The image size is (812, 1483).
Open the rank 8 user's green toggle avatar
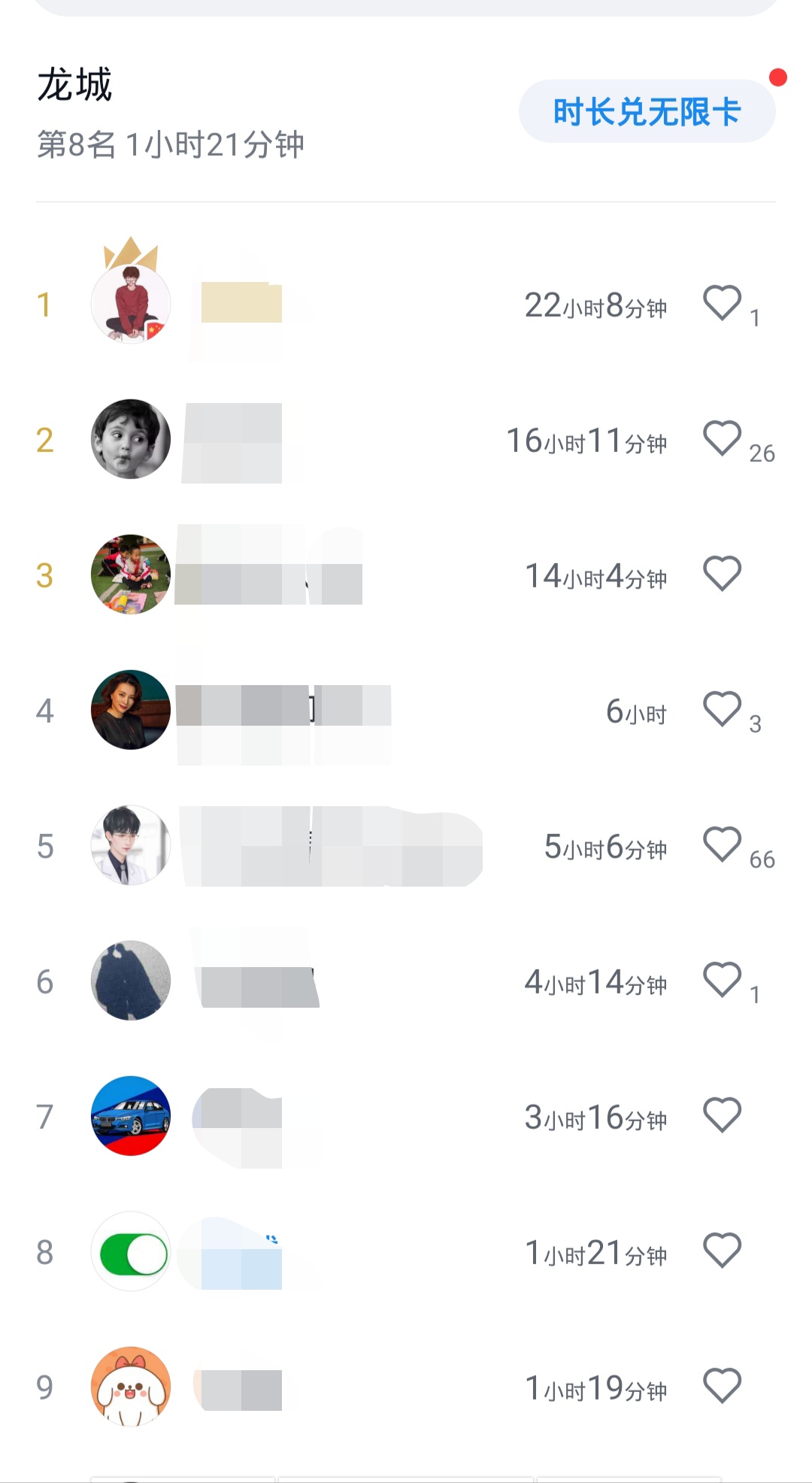point(131,1251)
